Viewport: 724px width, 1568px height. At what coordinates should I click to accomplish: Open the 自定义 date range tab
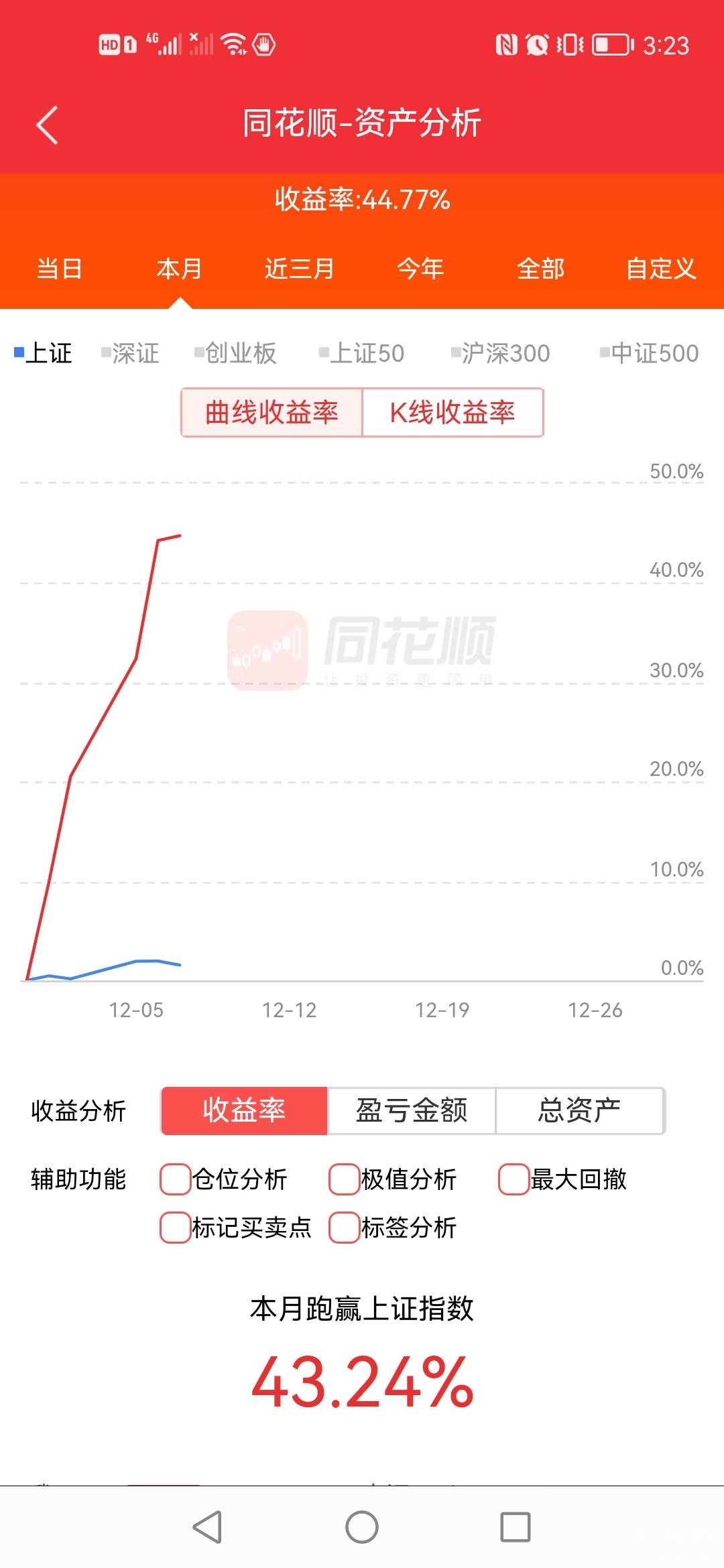(661, 269)
